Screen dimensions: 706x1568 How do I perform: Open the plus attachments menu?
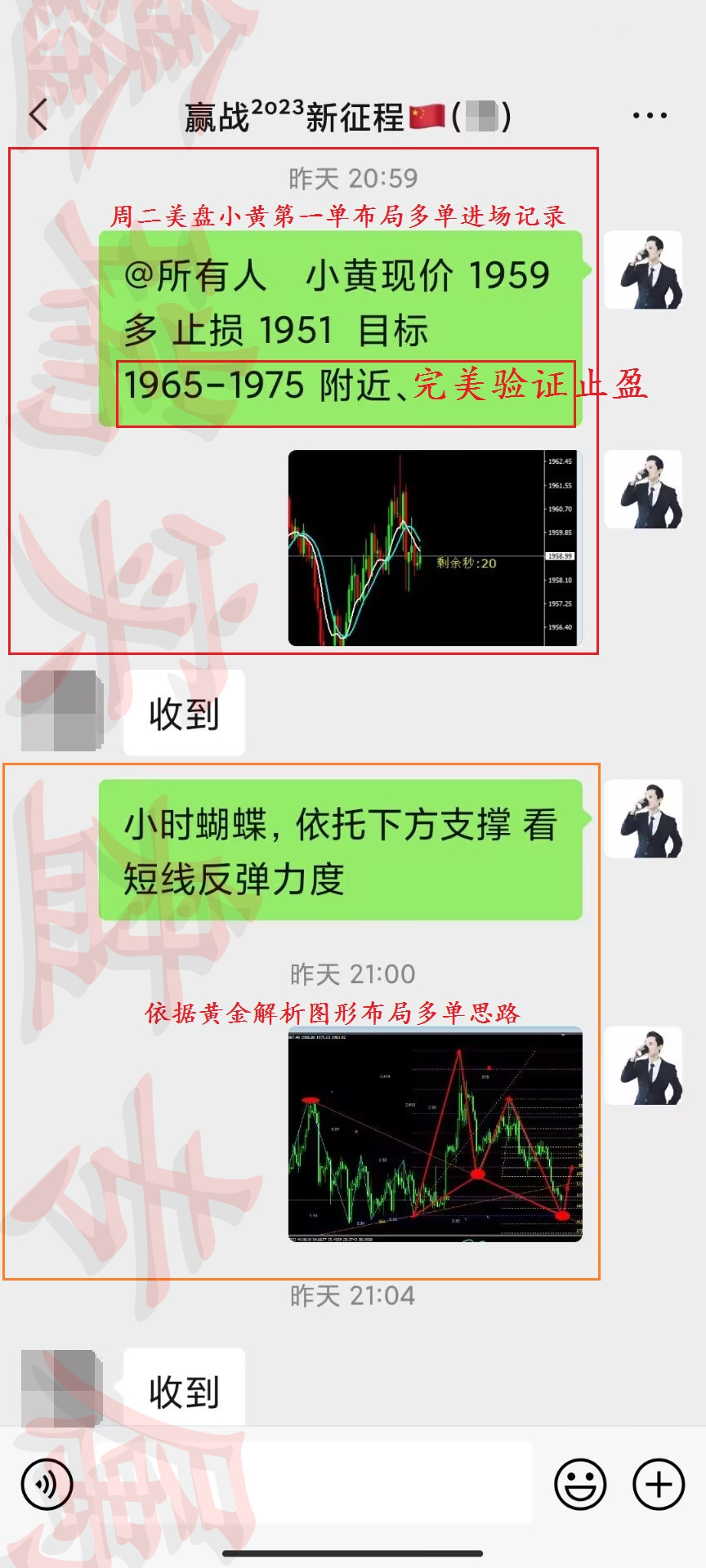point(659,1484)
